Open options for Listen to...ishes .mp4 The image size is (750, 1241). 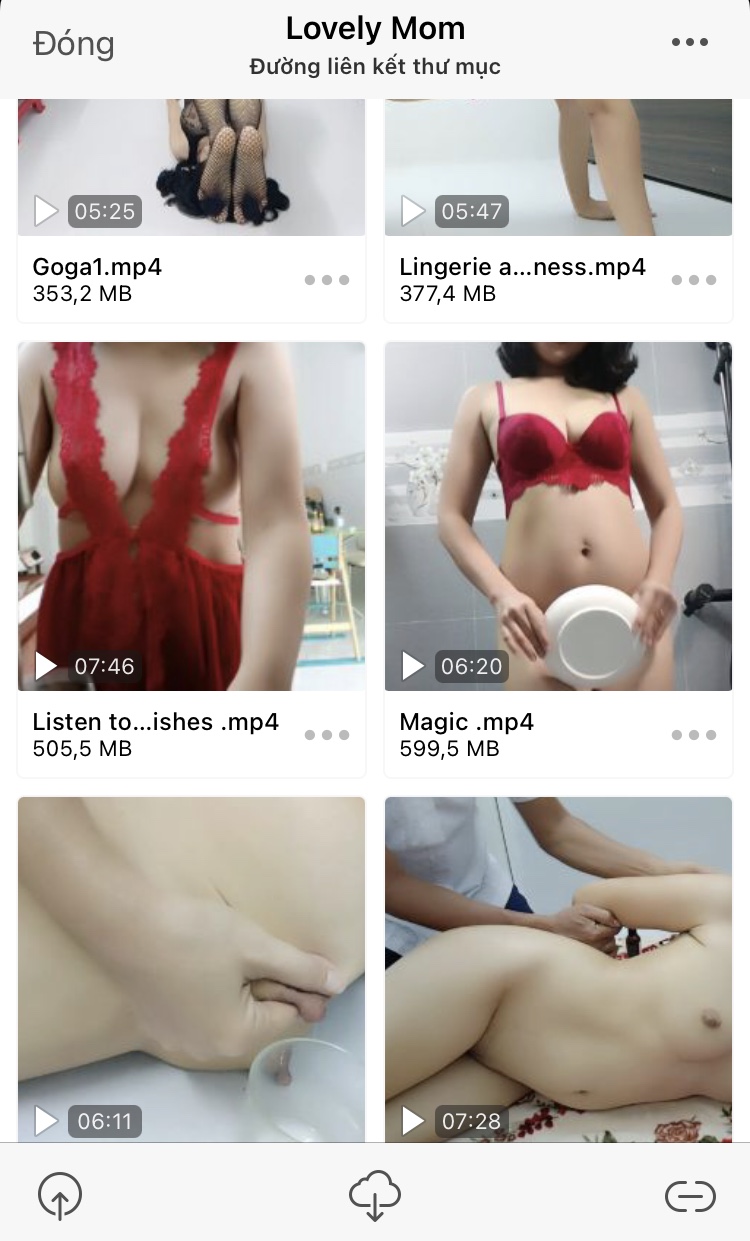[327, 735]
